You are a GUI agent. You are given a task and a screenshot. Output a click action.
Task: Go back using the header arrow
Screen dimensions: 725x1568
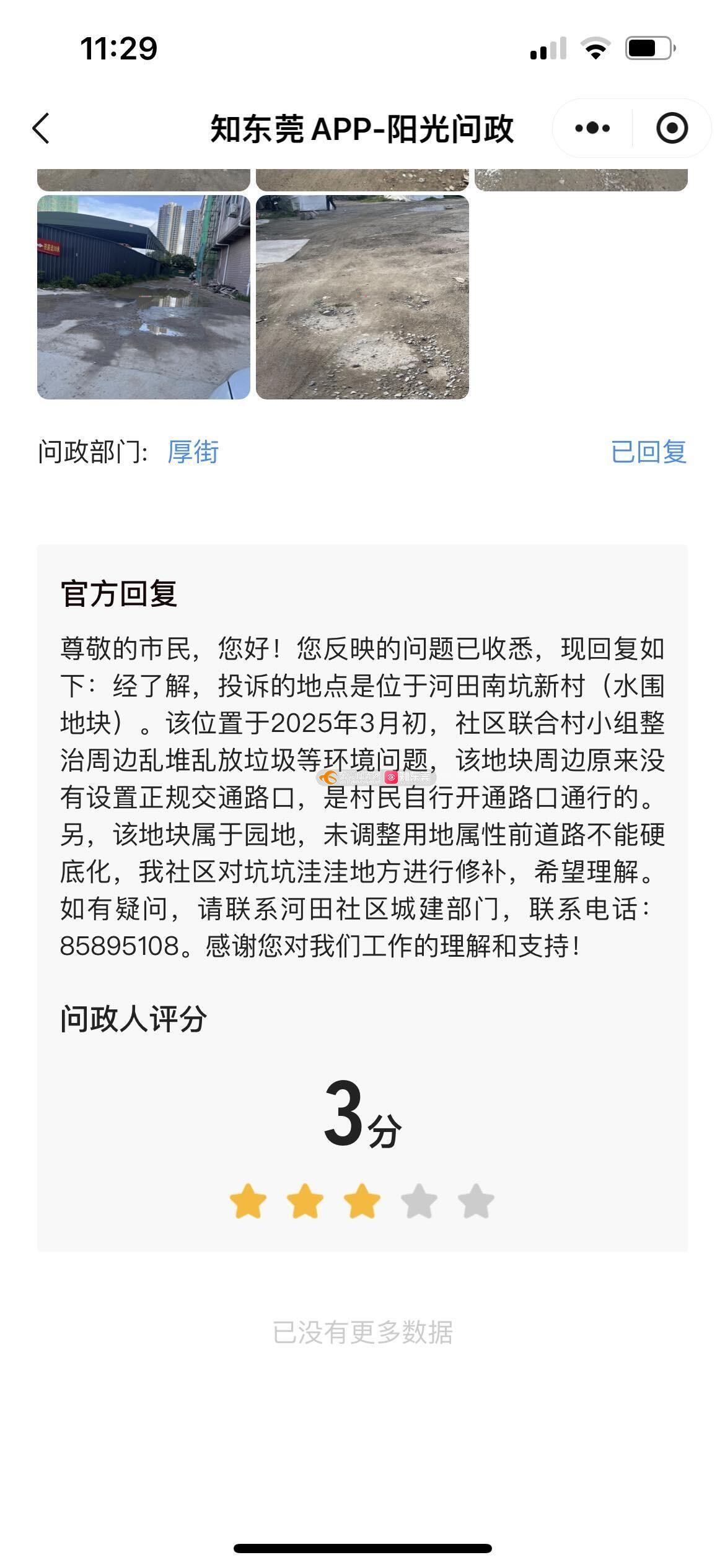(x=41, y=129)
